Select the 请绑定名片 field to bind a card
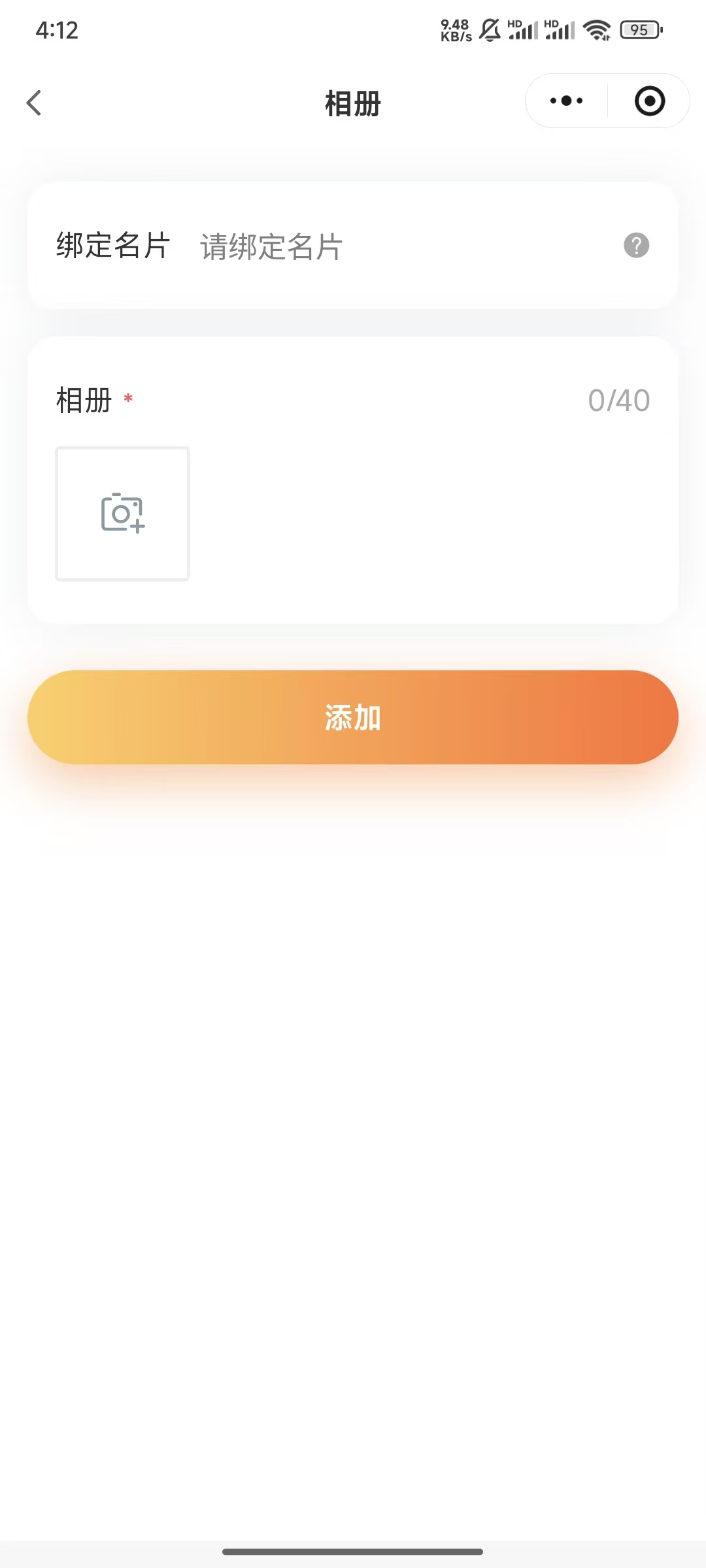The height and width of the screenshot is (1568, 706). pos(392,246)
